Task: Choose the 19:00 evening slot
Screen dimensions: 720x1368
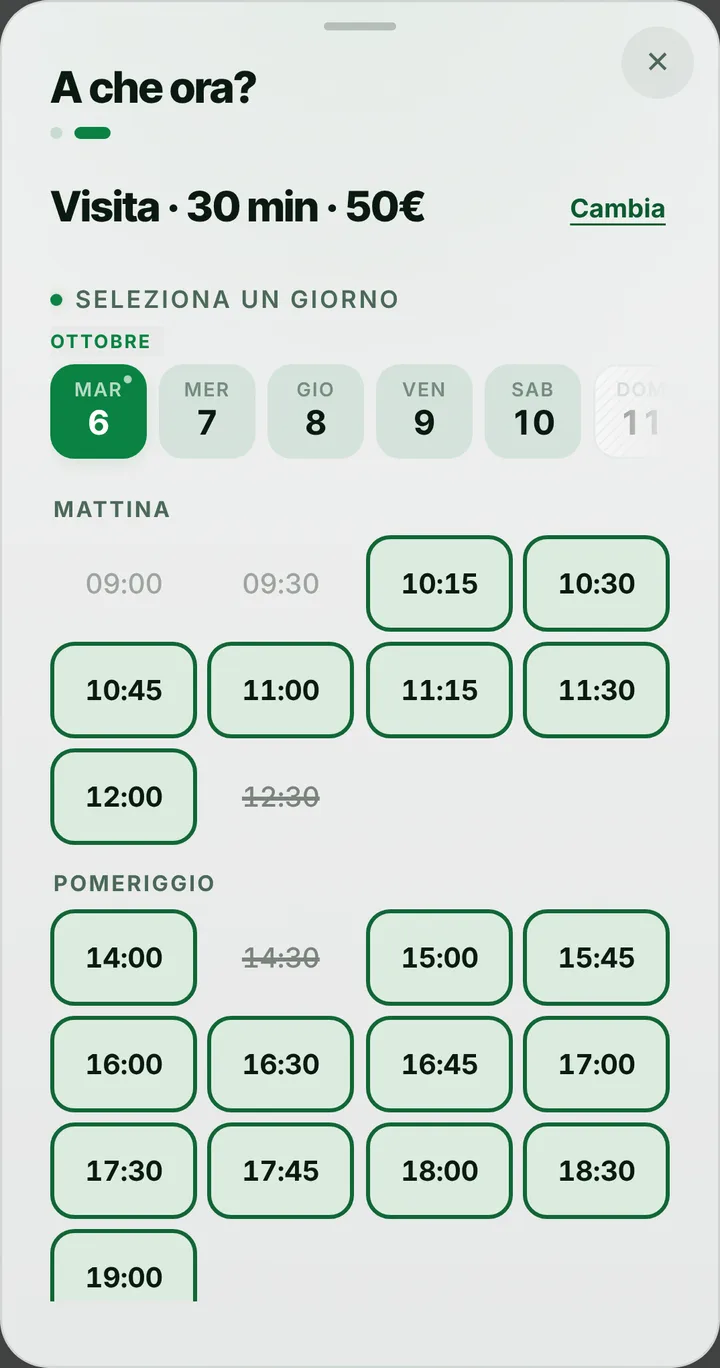Action: tap(124, 1267)
